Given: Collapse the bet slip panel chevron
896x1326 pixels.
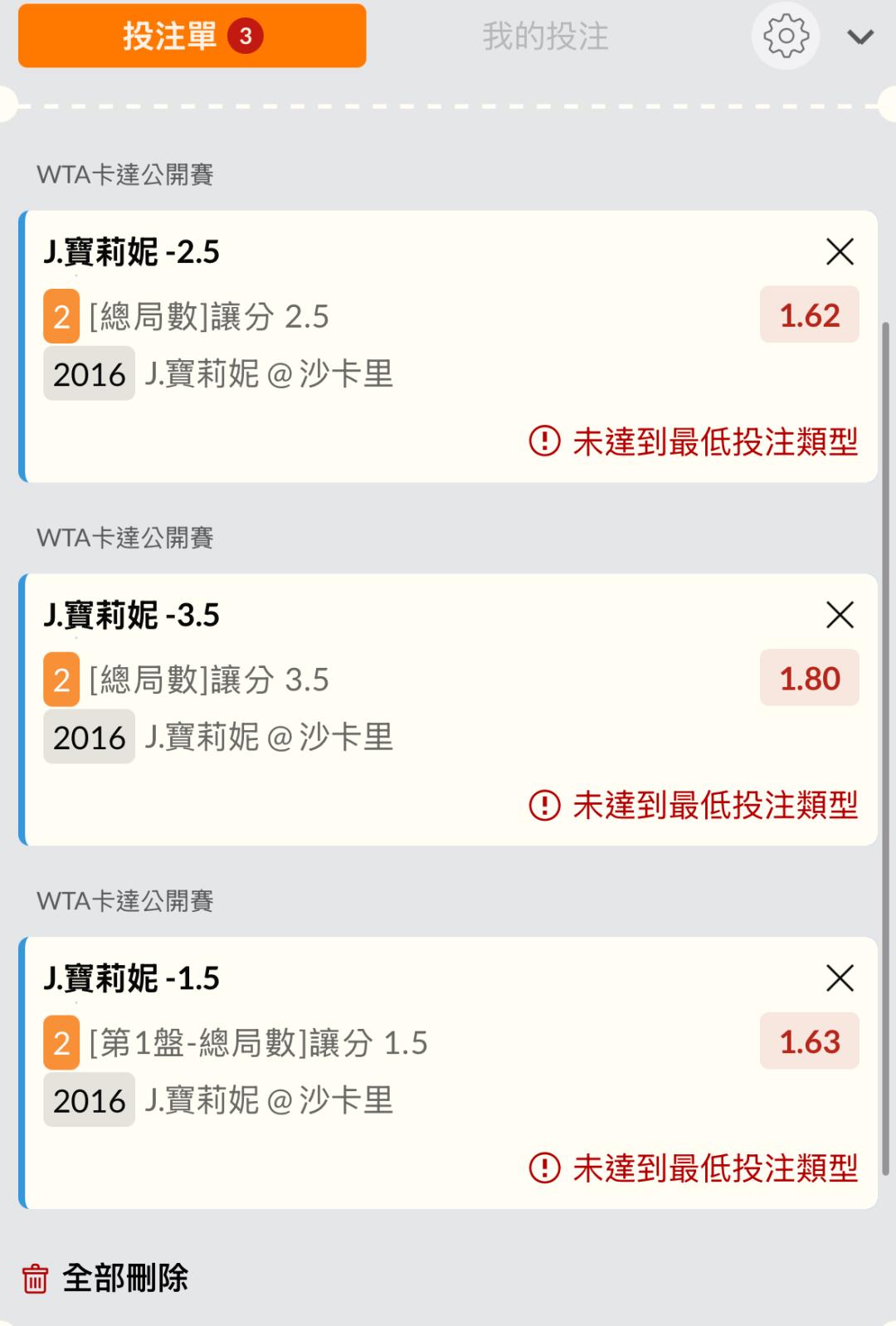Looking at the screenshot, I should coord(860,37).
